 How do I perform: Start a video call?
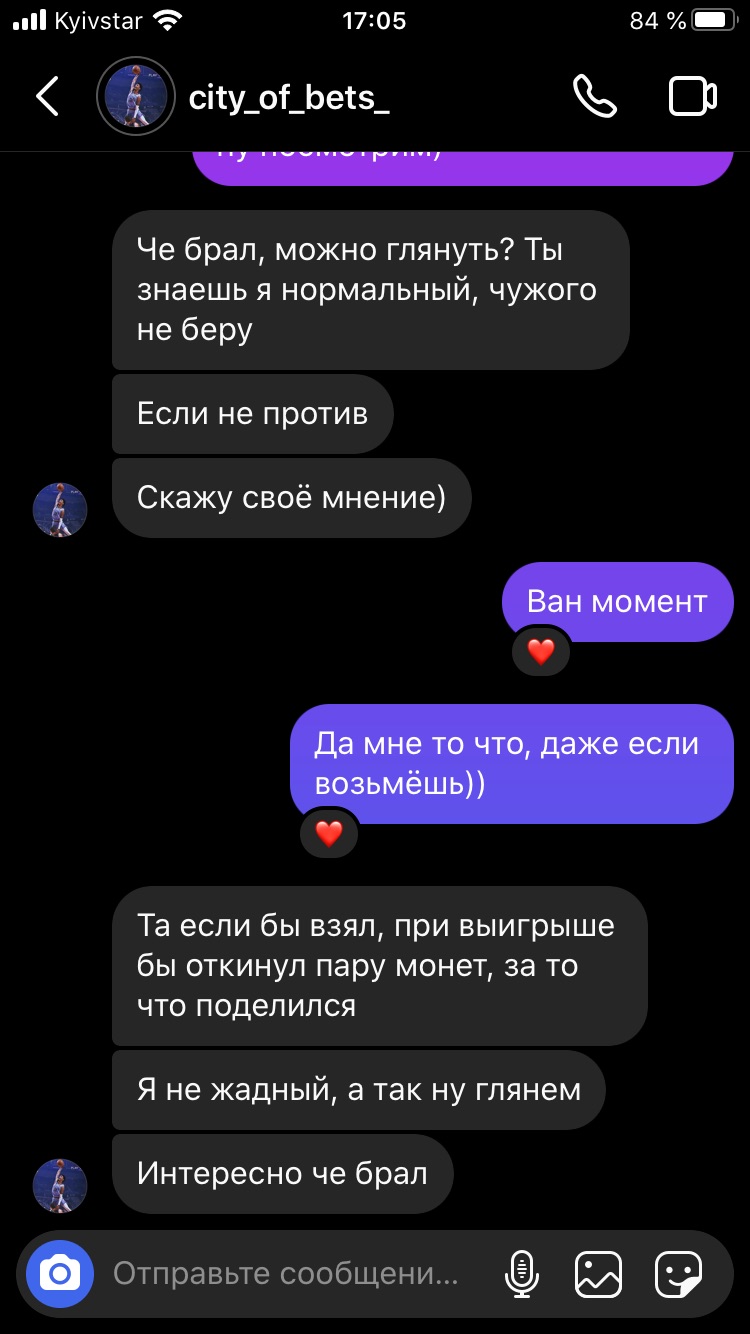[x=692, y=97]
